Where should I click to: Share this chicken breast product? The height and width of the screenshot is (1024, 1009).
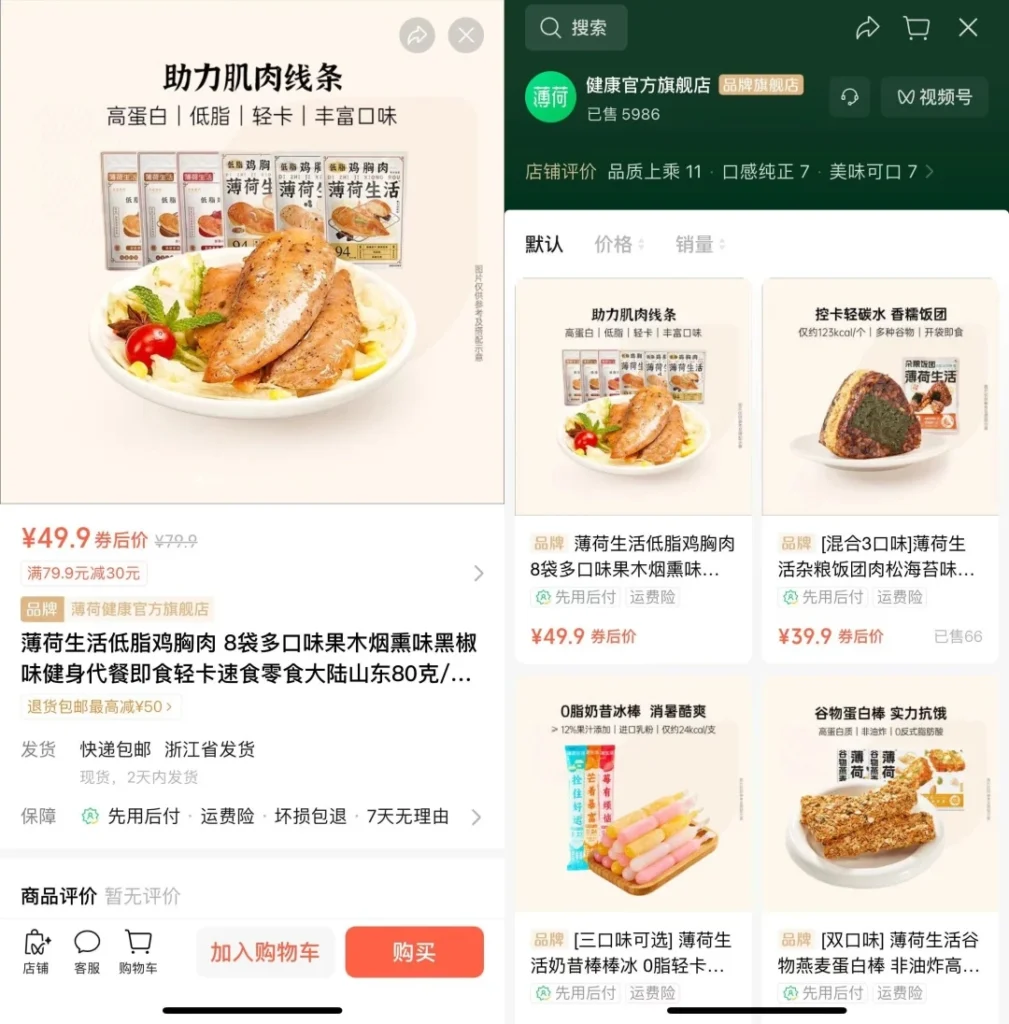[417, 36]
